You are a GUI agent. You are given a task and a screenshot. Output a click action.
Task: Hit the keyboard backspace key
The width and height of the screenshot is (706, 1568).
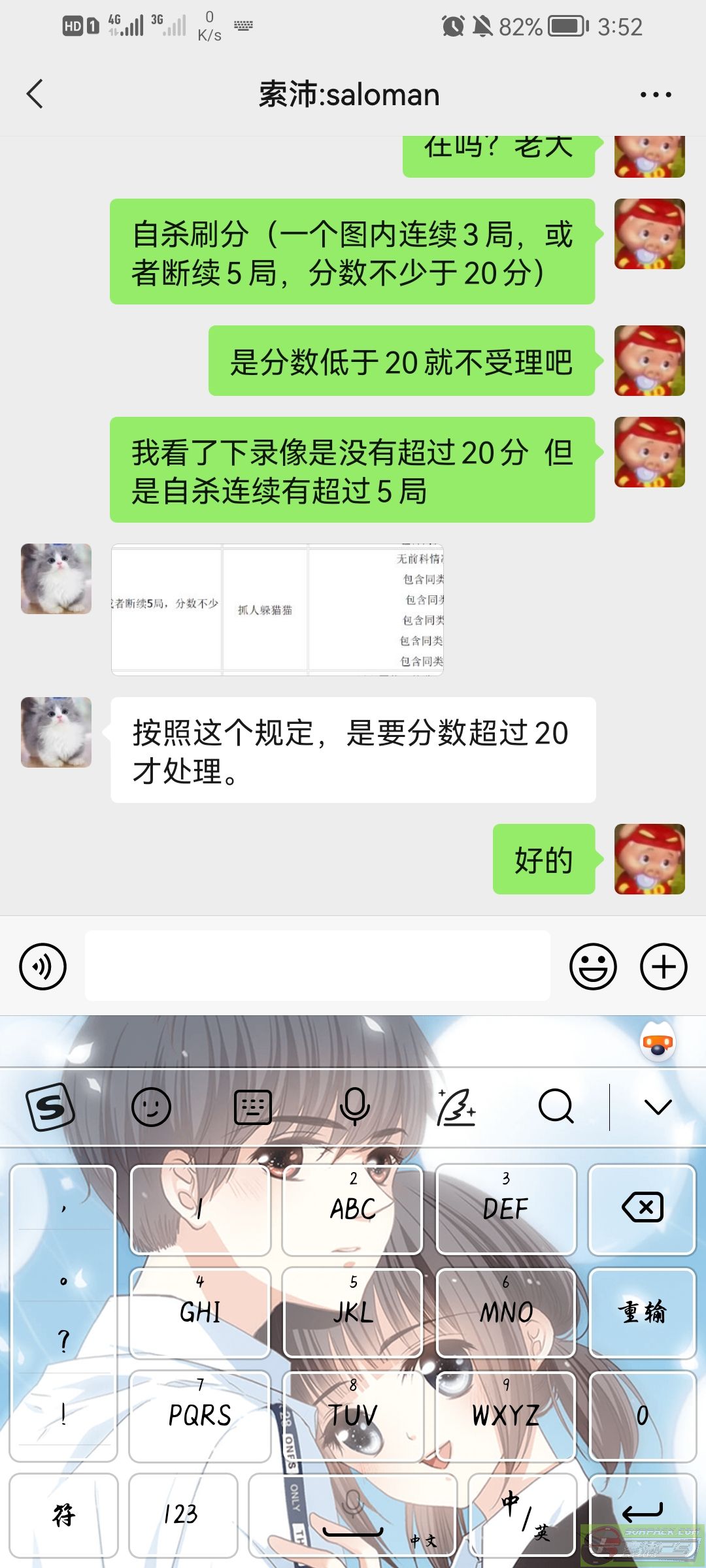point(642,1209)
